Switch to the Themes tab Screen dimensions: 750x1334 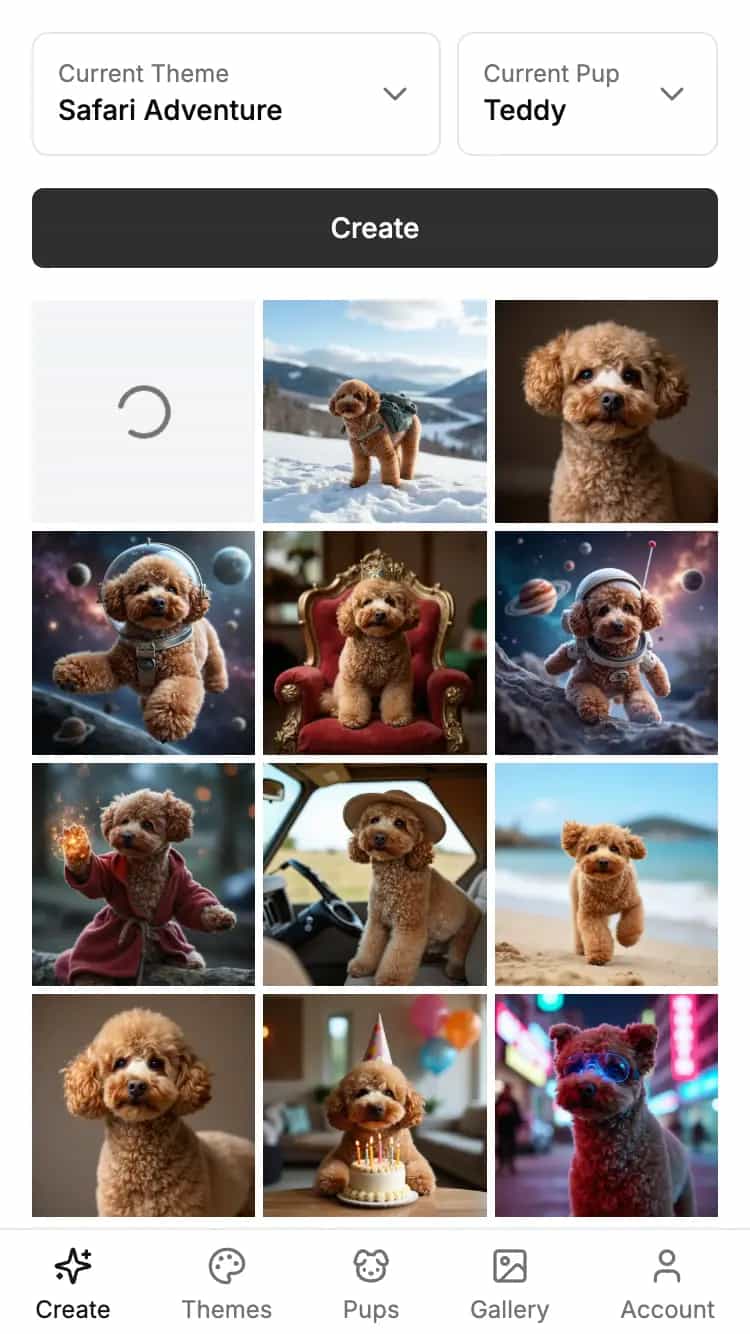click(227, 1284)
